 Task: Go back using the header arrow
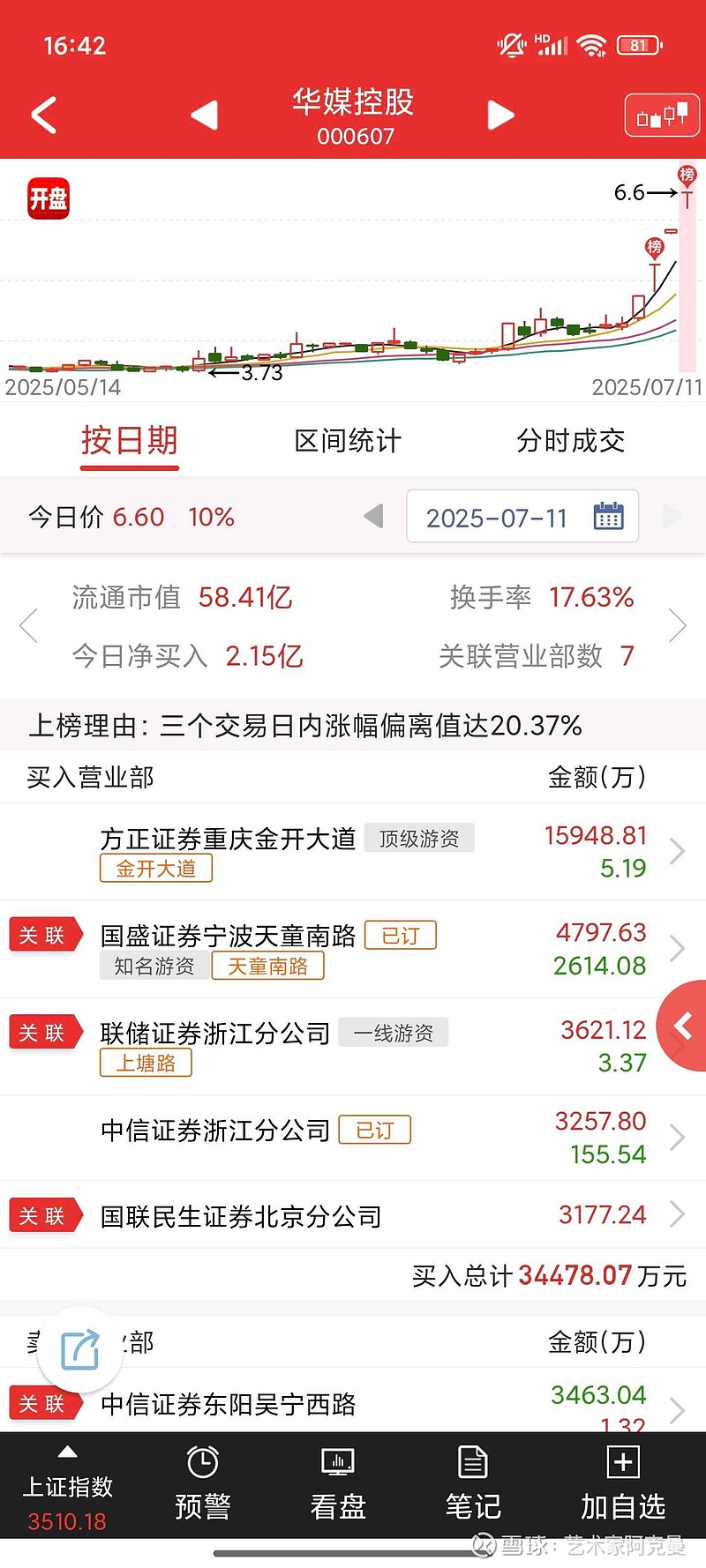44,116
